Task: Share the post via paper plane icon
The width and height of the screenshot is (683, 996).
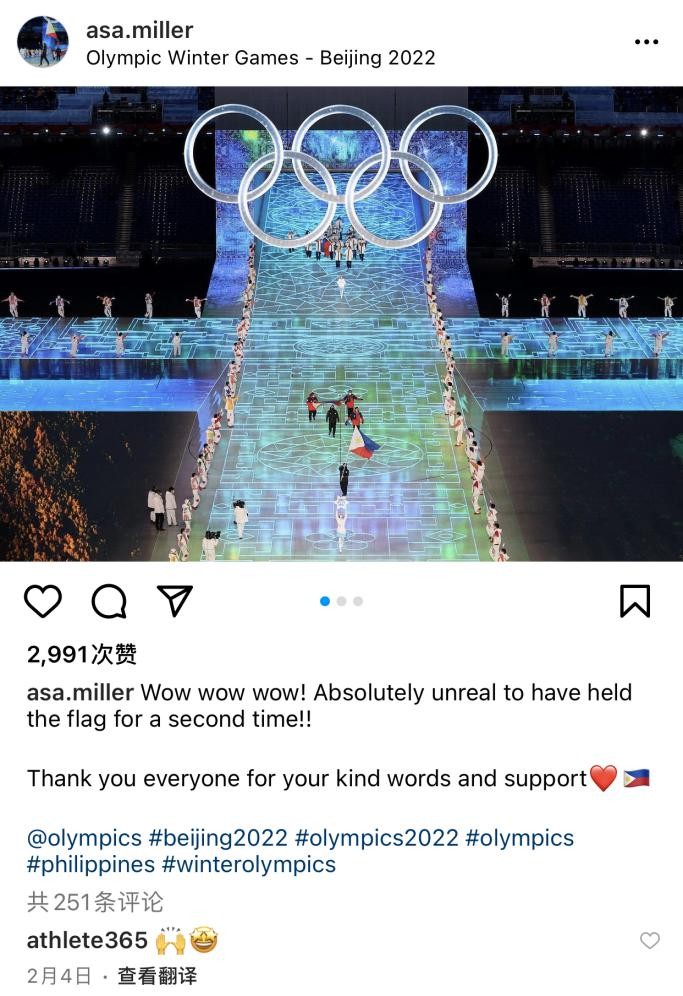Action: 175,601
